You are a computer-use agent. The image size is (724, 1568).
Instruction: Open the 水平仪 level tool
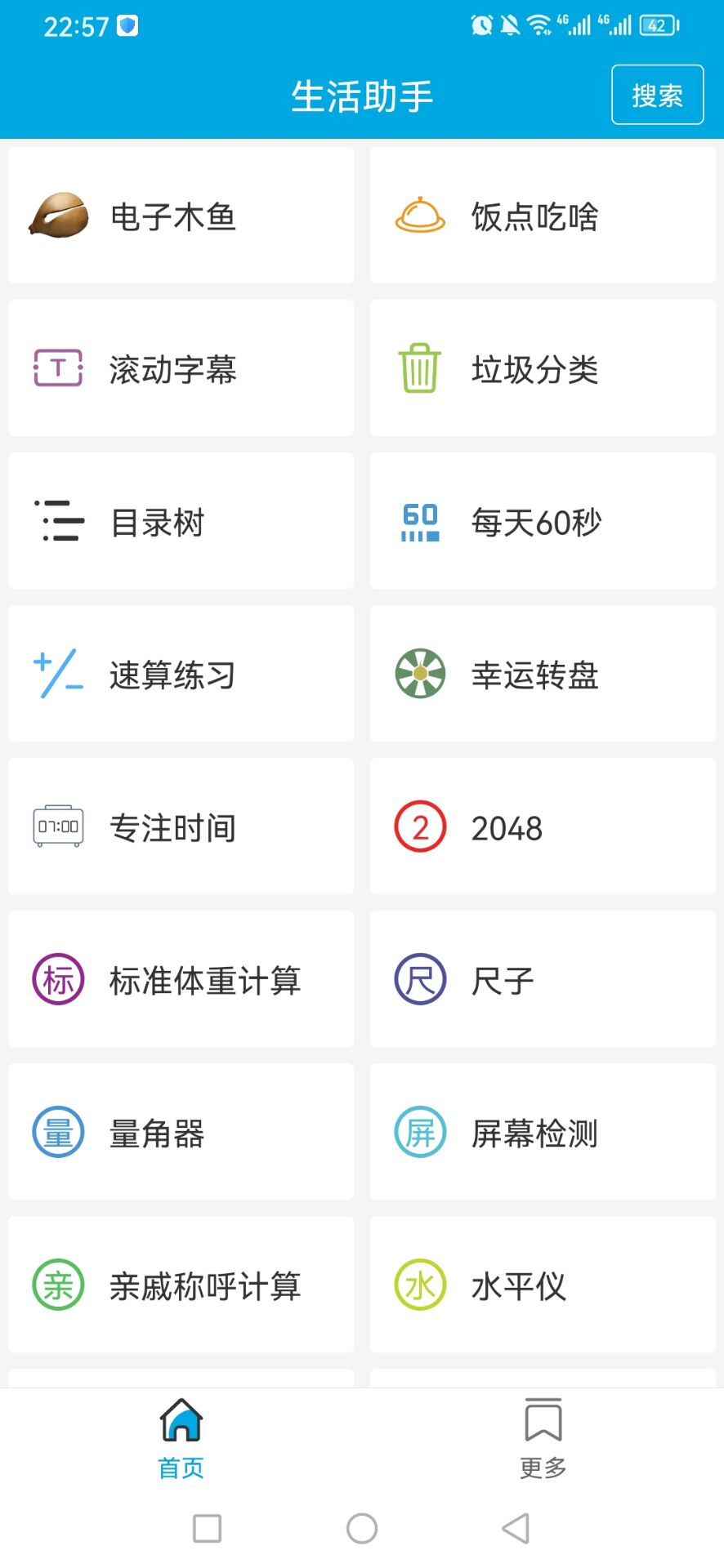click(x=542, y=1285)
